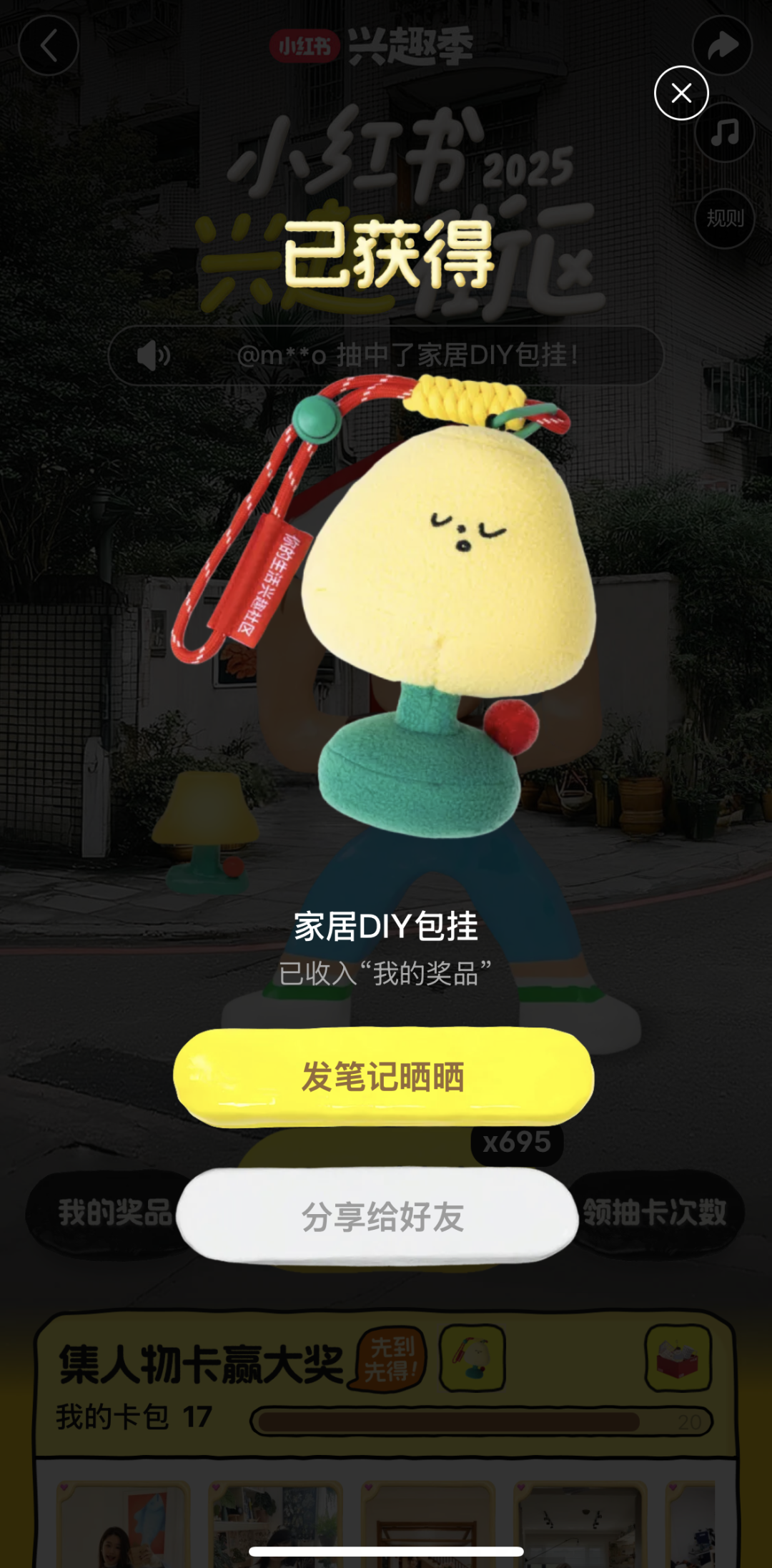Viewport: 772px width, 1568px height.
Task: Tap the yellow 发笔记晒晒 button
Action: click(x=383, y=1077)
